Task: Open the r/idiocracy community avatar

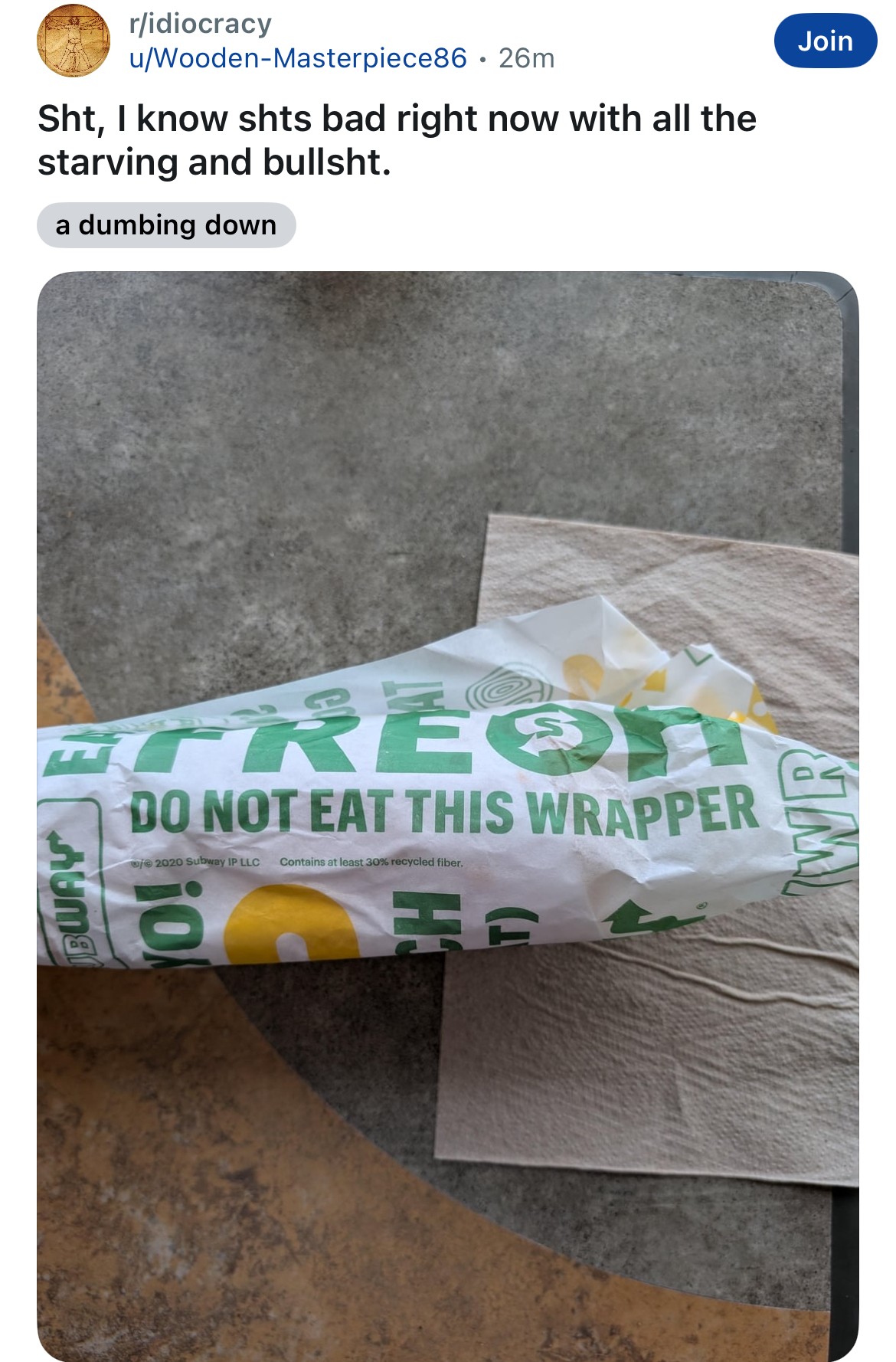Action: coord(74,41)
